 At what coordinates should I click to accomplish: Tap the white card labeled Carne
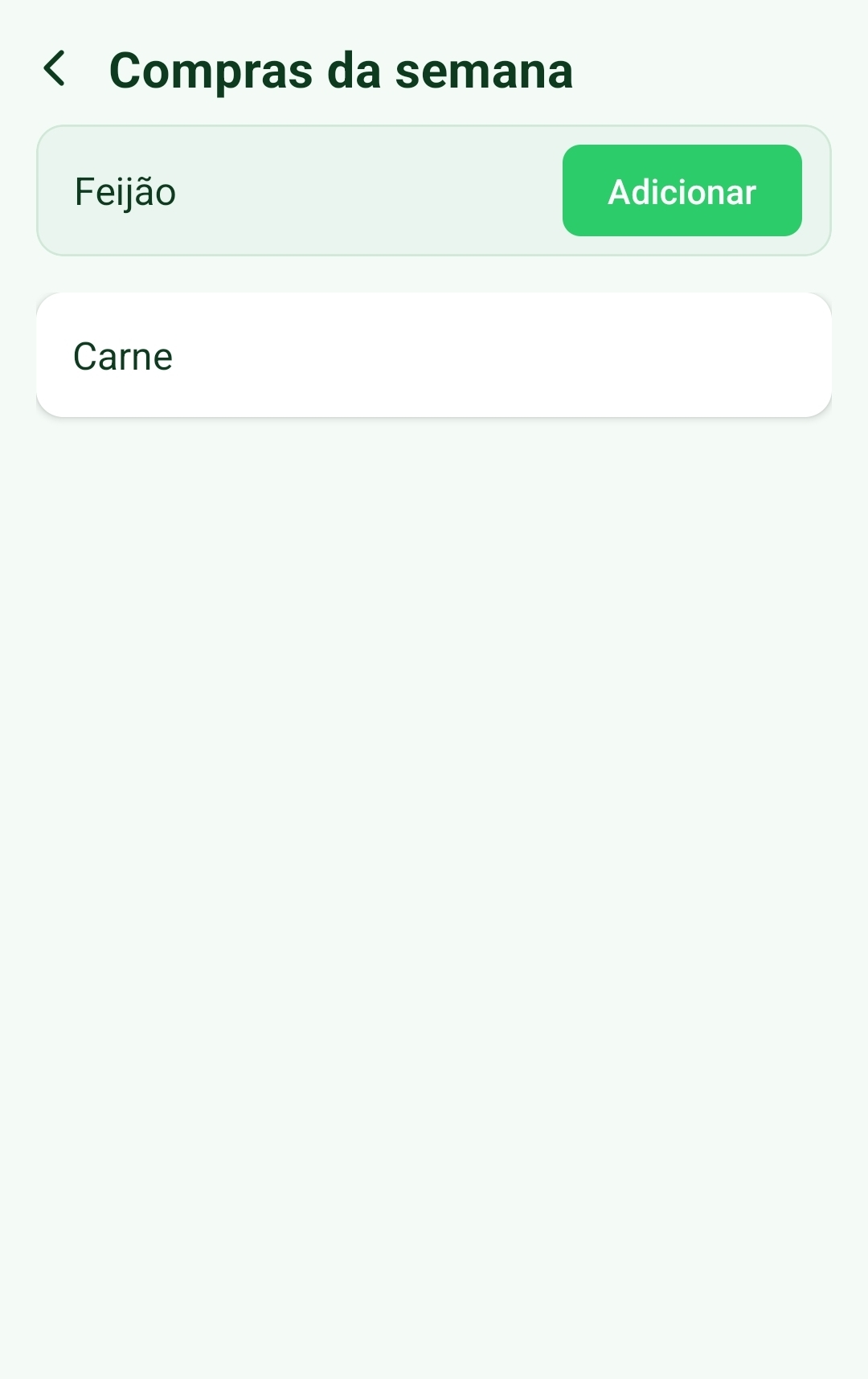434,355
